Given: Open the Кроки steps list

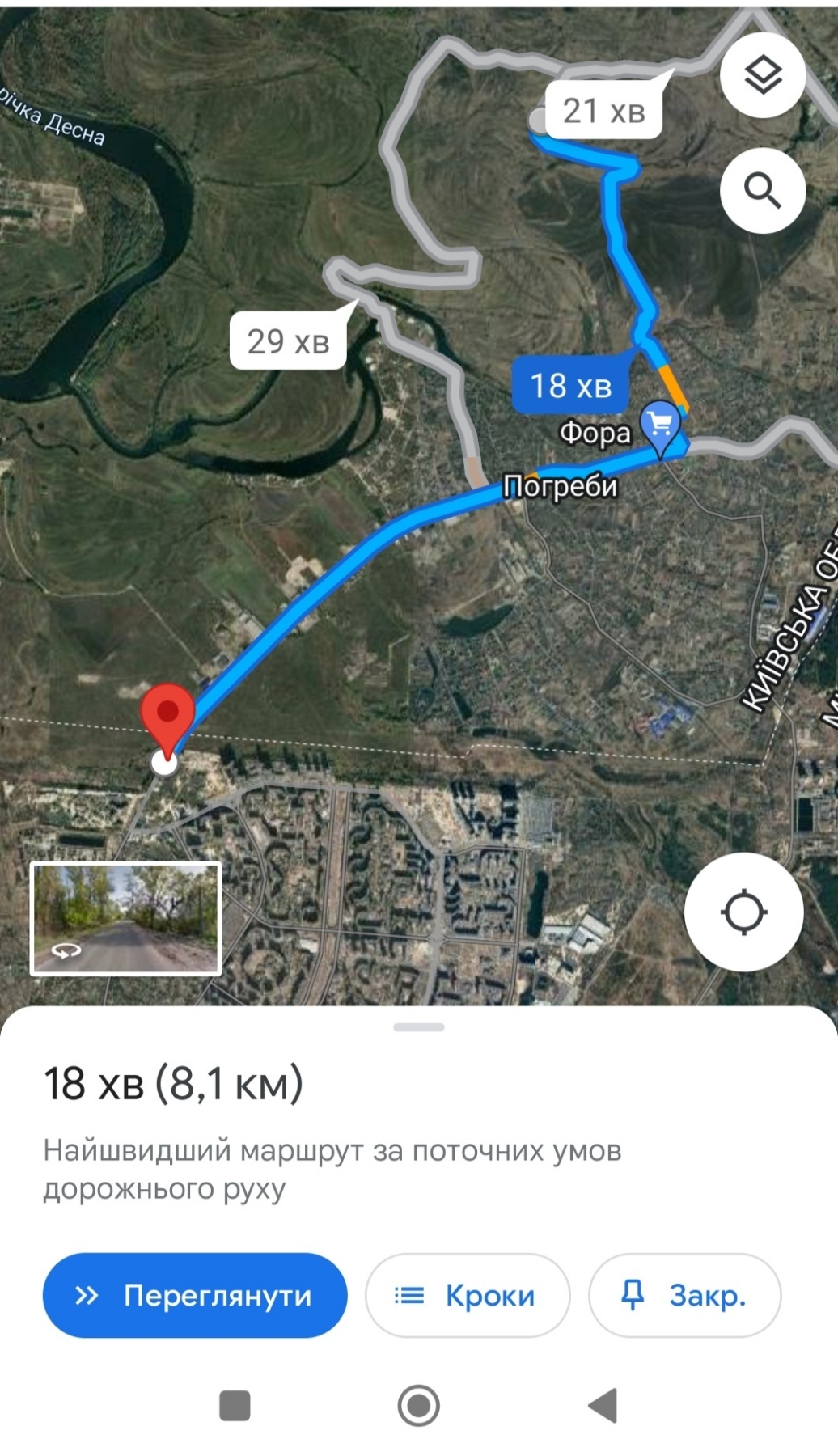Looking at the screenshot, I should pos(467,1295).
